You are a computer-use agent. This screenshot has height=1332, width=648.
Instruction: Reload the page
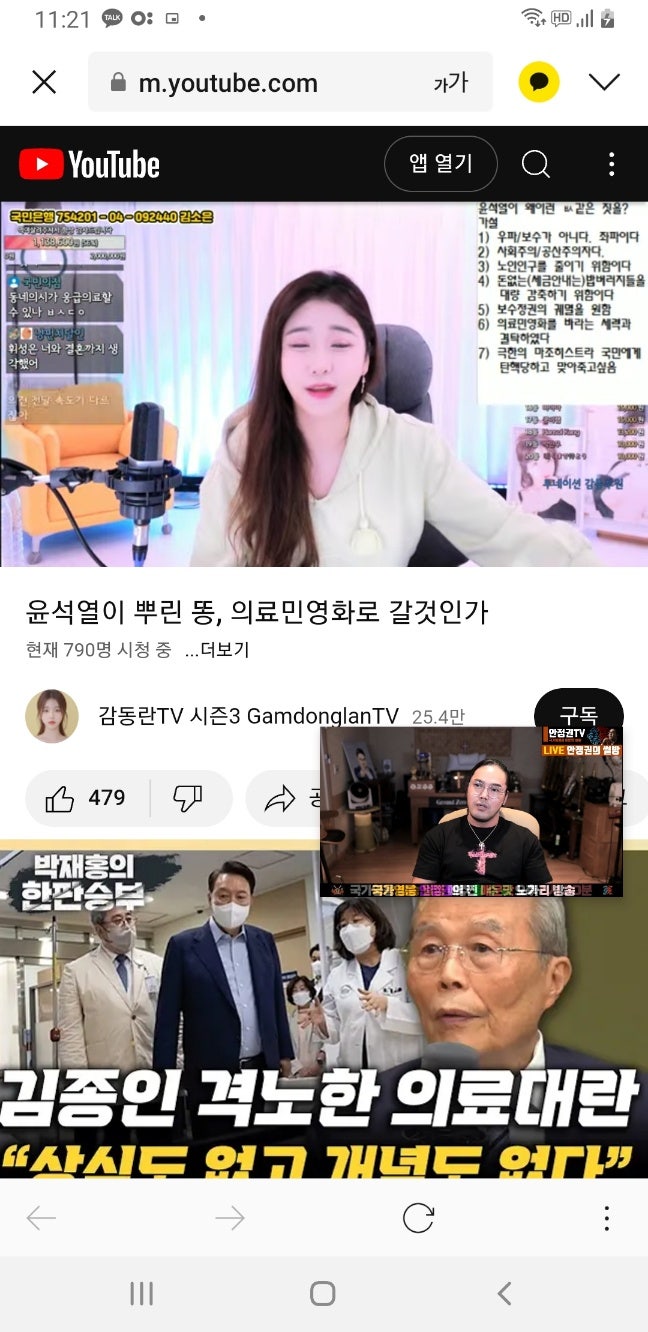coord(418,1217)
